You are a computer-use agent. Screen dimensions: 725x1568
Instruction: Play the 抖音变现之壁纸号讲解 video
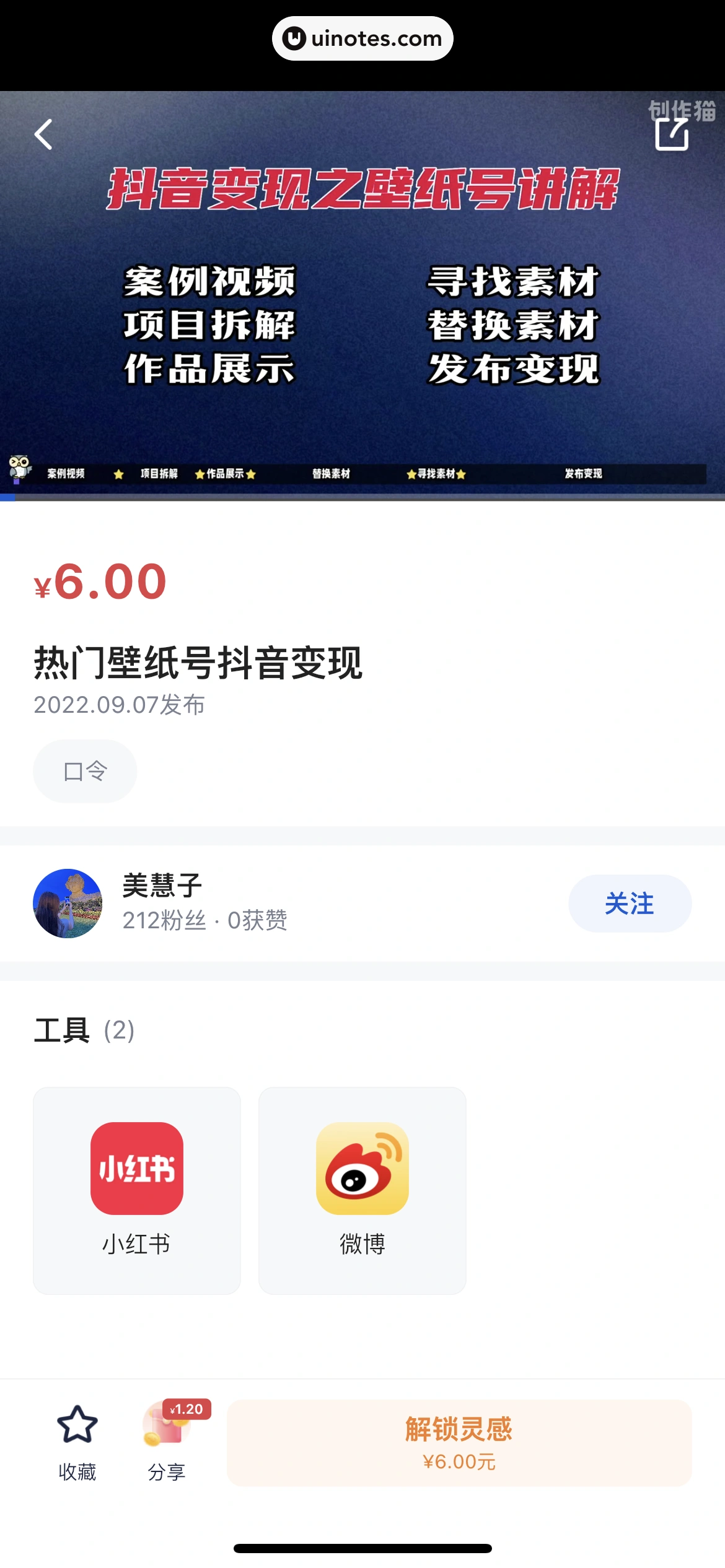coord(362,310)
